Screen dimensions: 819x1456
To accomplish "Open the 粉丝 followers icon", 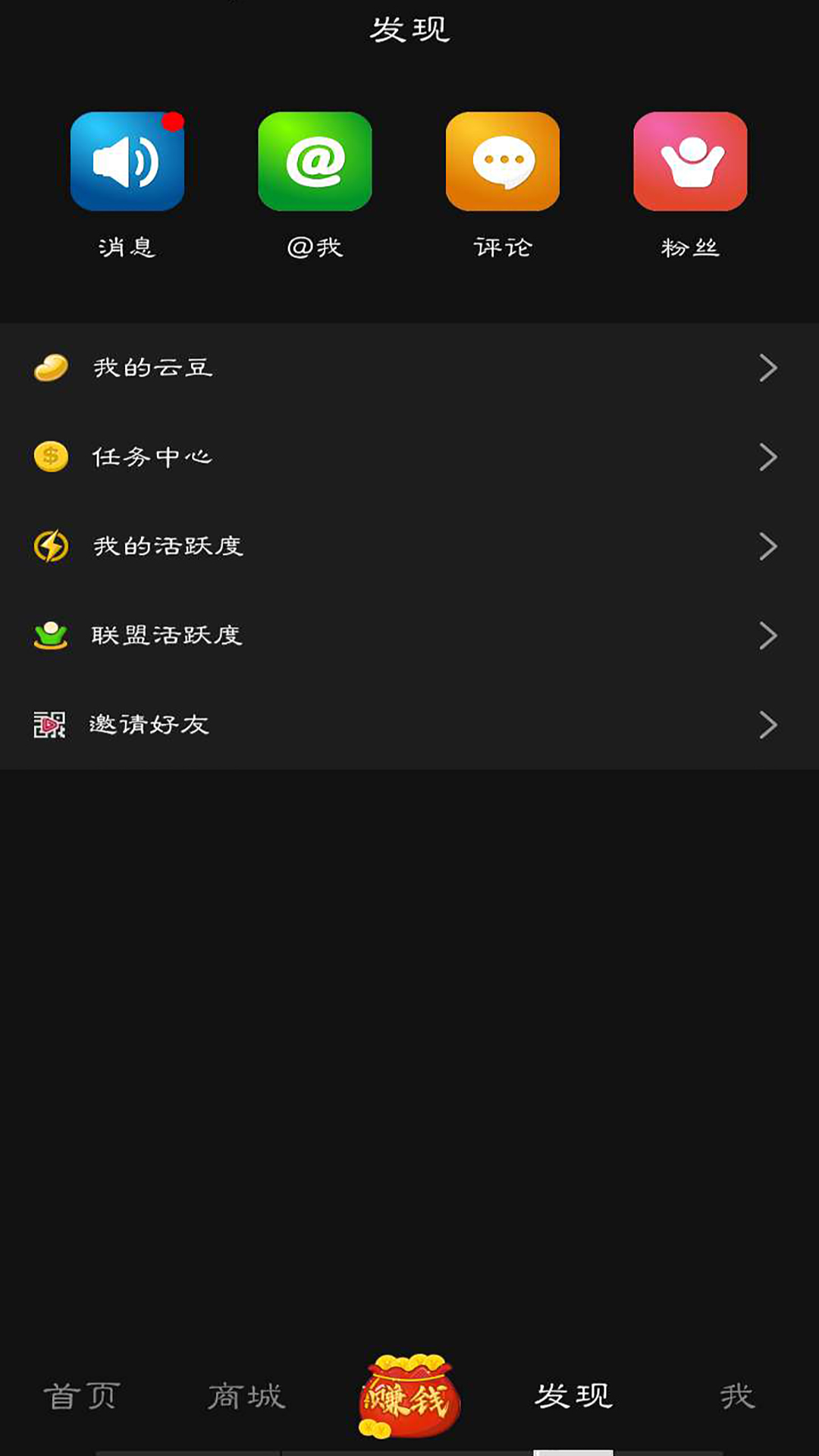I will [690, 162].
